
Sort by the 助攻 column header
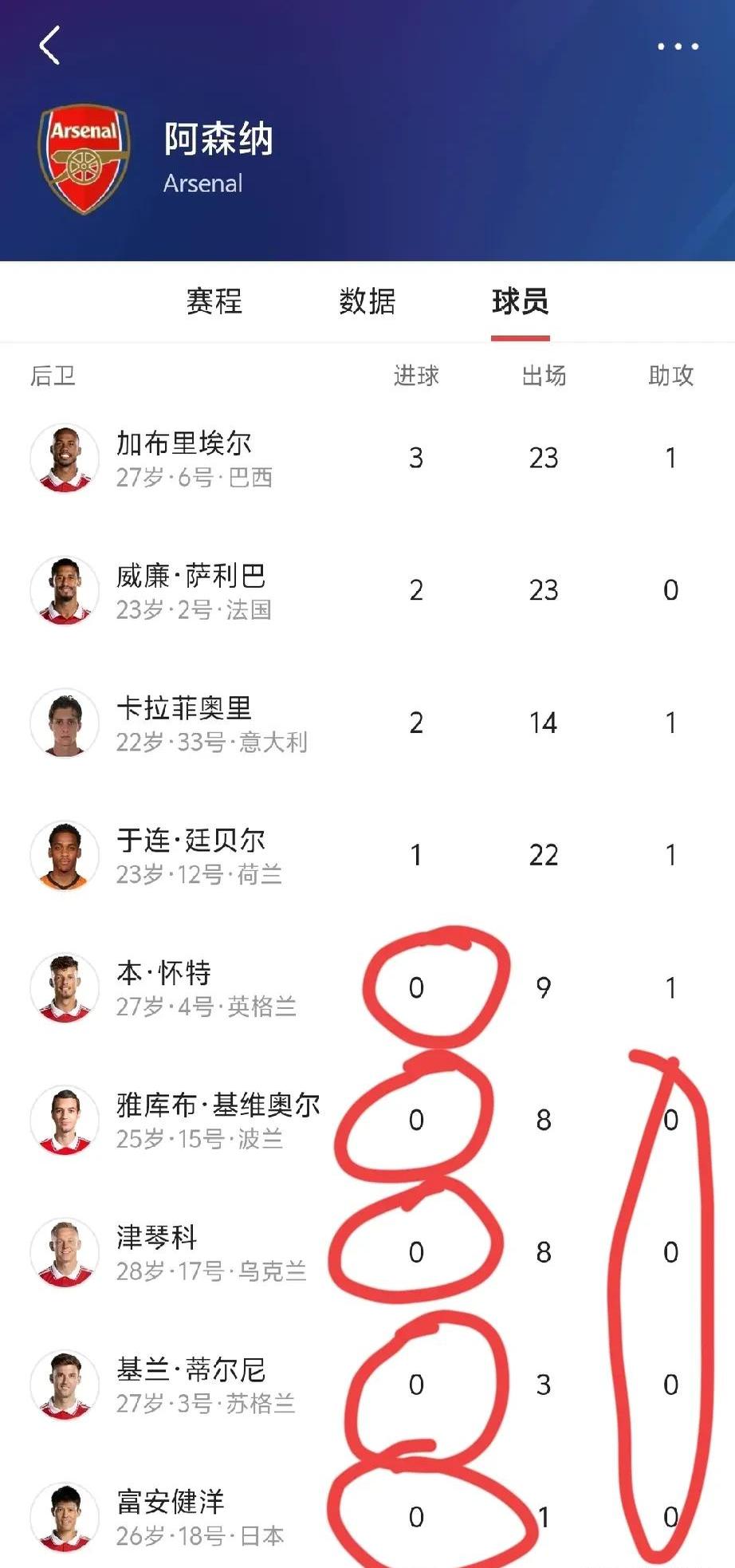point(670,375)
